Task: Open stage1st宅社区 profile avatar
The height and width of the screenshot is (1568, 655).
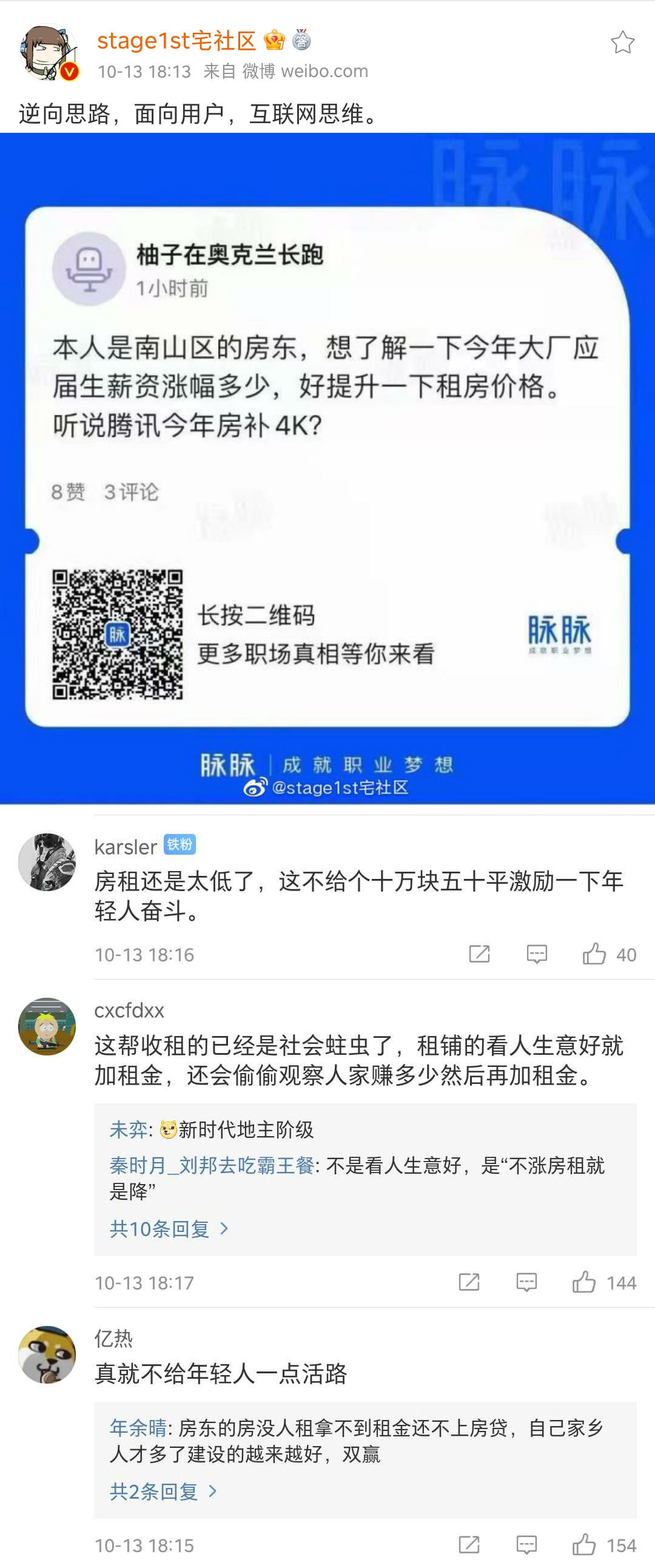Action: [48, 53]
